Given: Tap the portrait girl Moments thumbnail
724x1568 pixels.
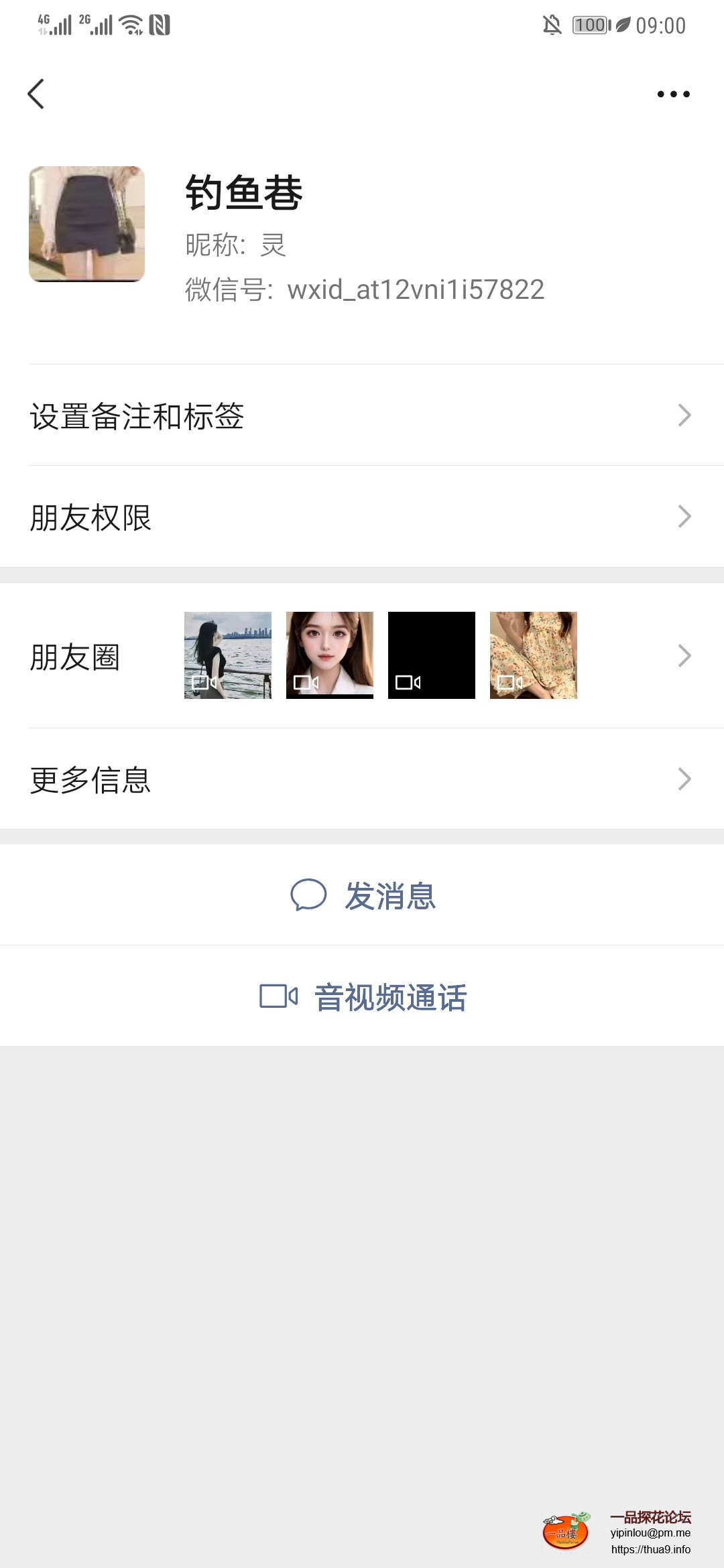Looking at the screenshot, I should (329, 655).
